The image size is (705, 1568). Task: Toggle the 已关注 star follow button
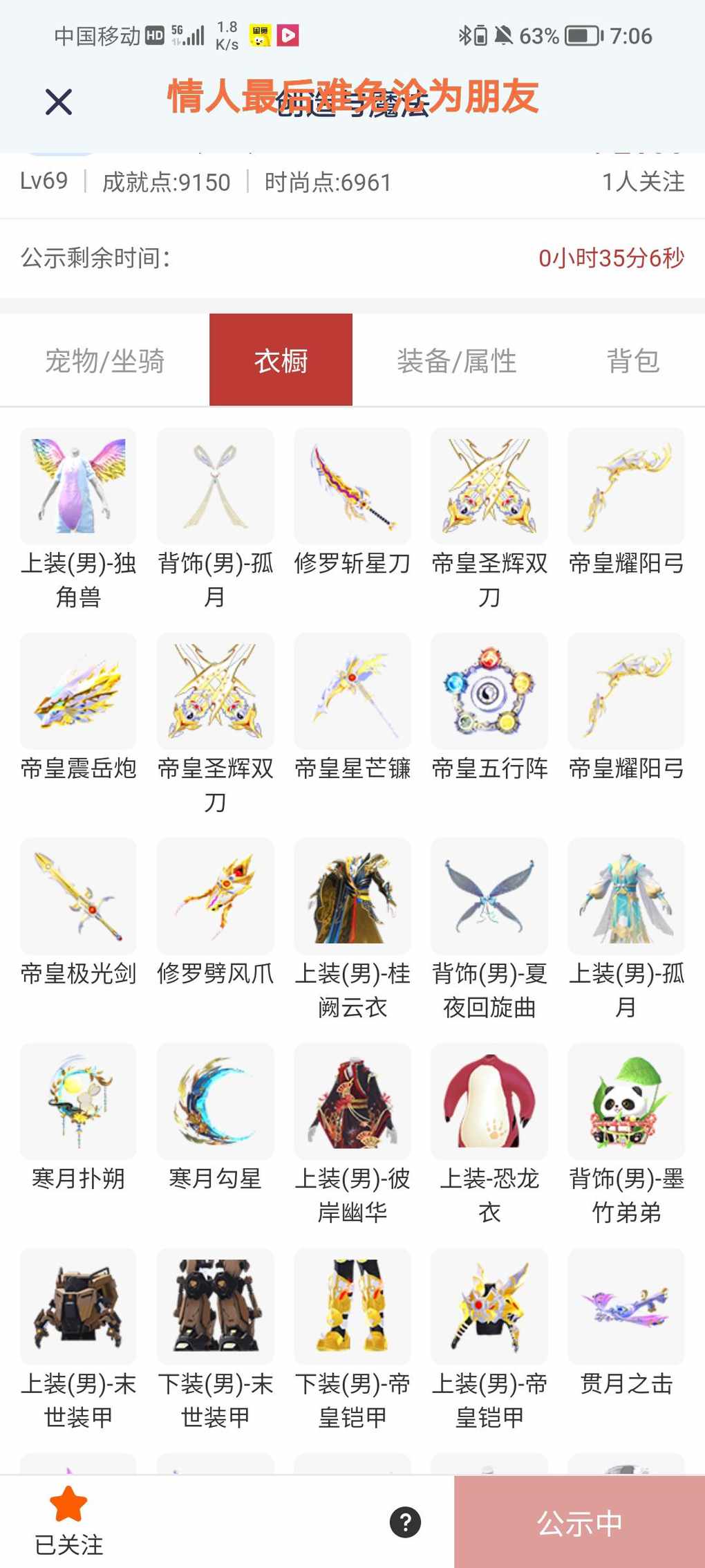pos(68,1520)
